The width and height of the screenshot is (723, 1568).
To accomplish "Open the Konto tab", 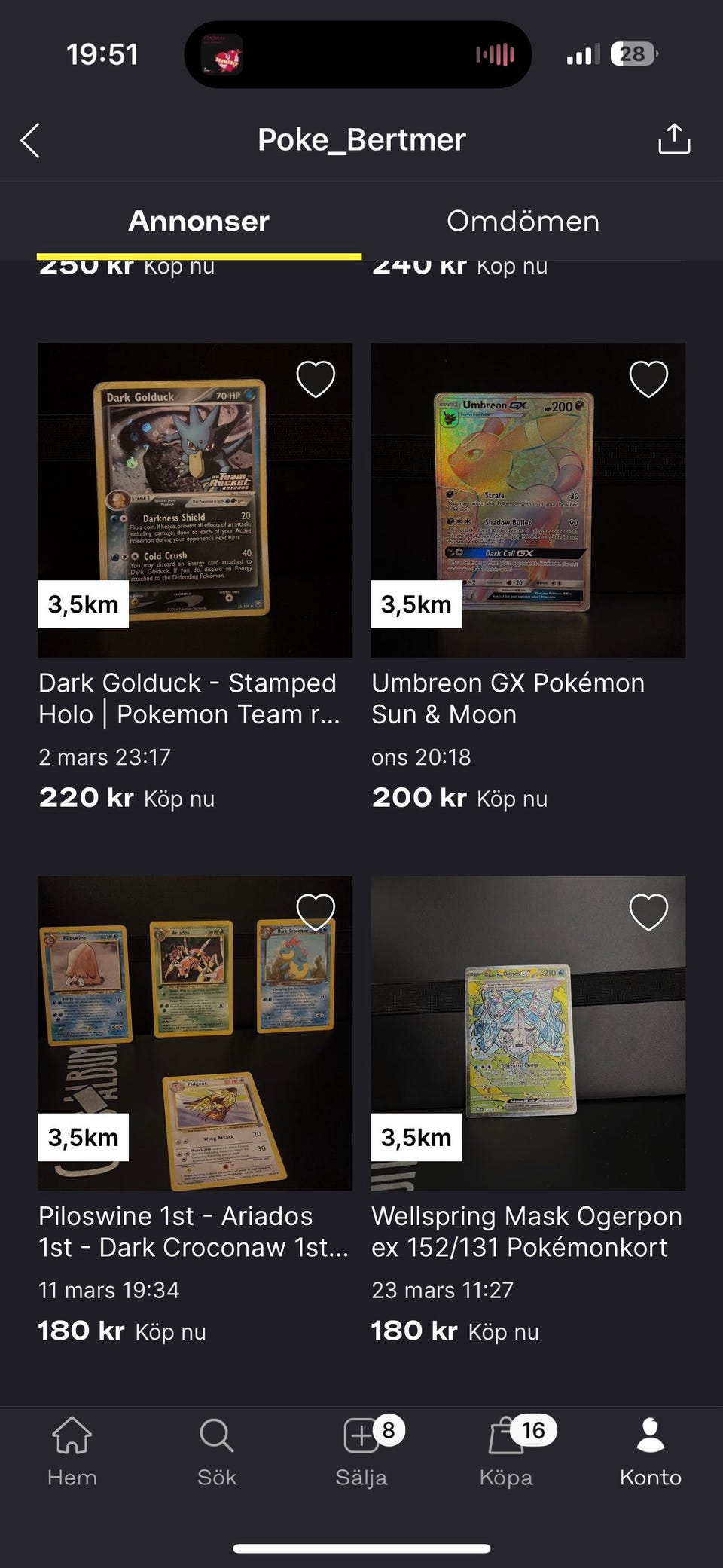I will [651, 1450].
